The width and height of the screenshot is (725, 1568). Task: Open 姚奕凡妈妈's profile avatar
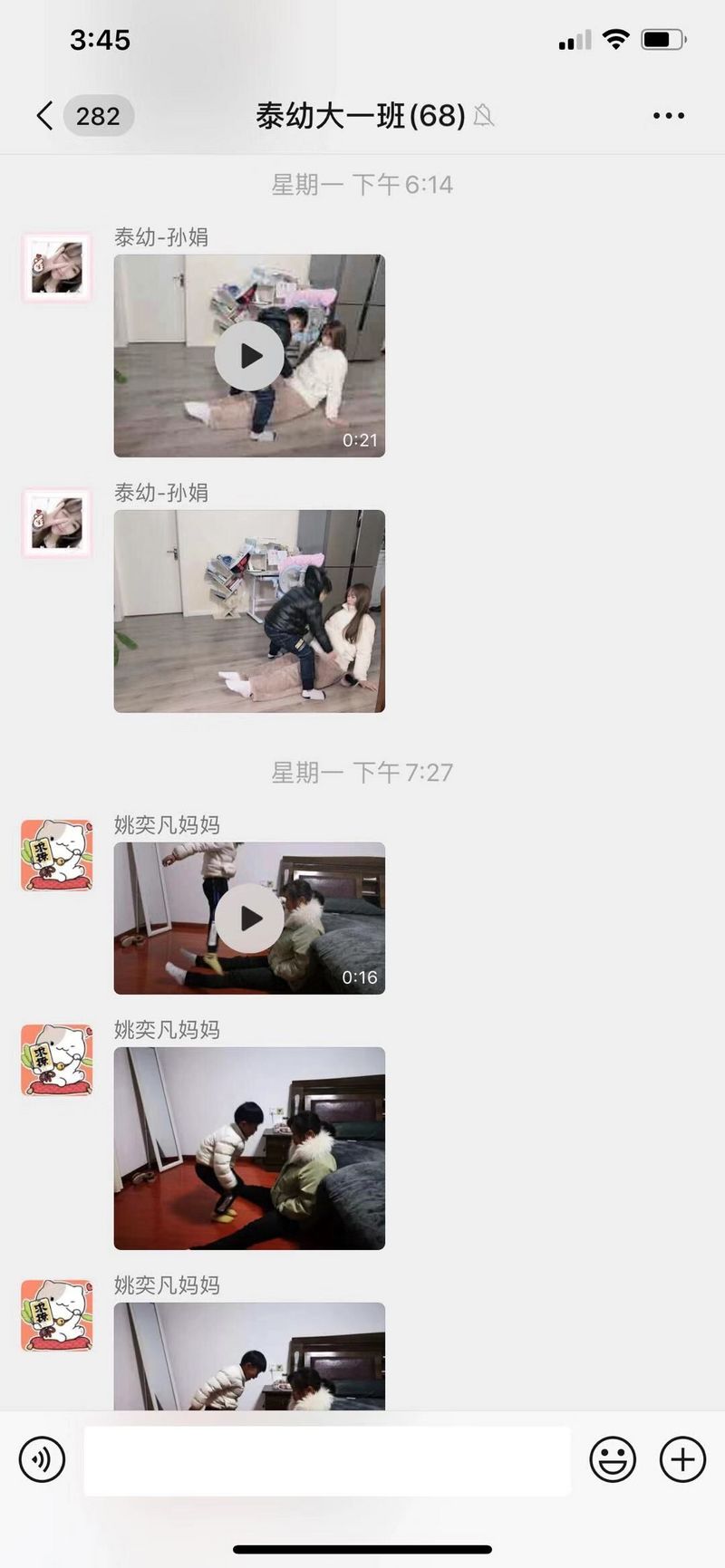[57, 855]
